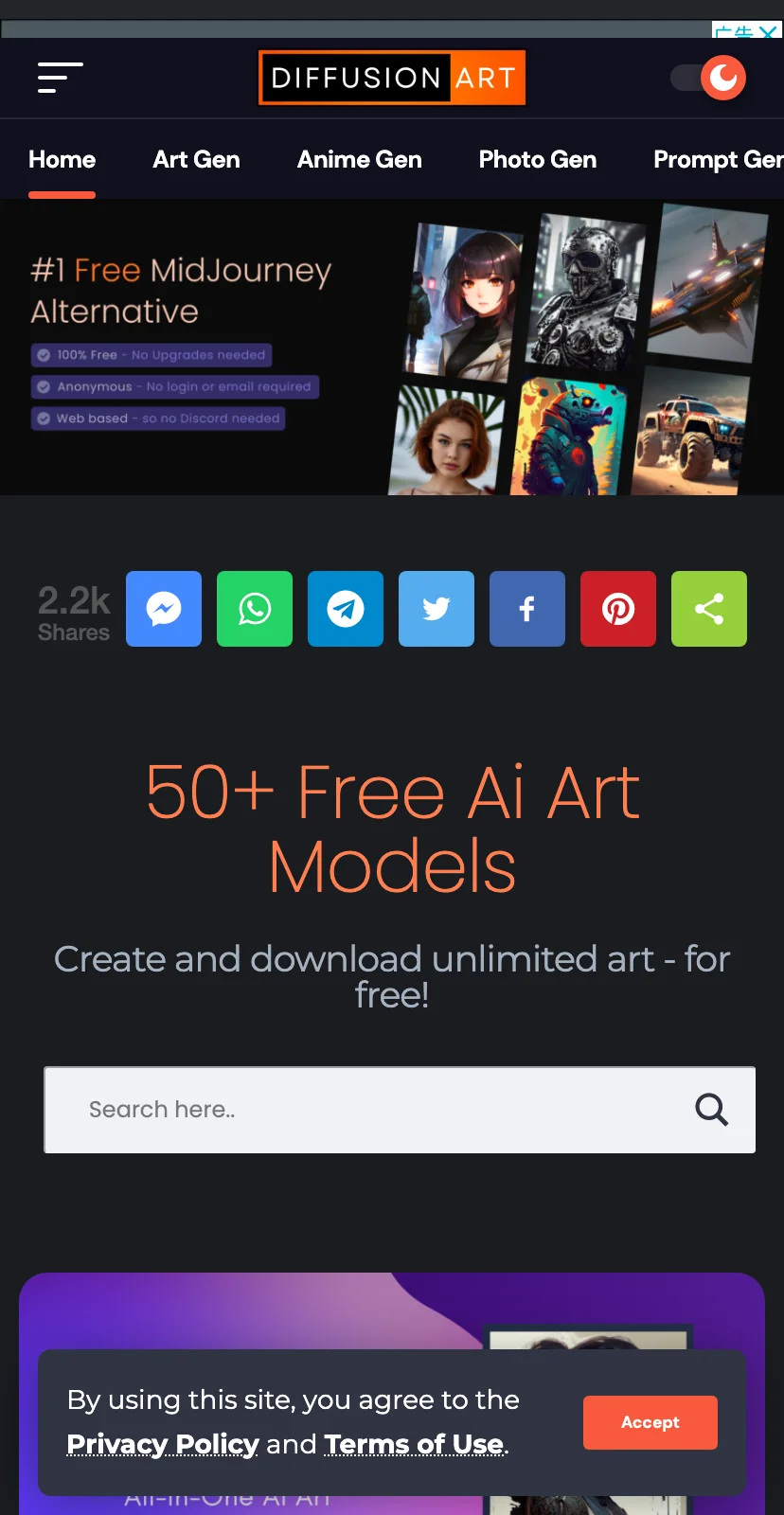Close the top ad banner
Viewport: 784px width, 1515px height.
[x=769, y=33]
